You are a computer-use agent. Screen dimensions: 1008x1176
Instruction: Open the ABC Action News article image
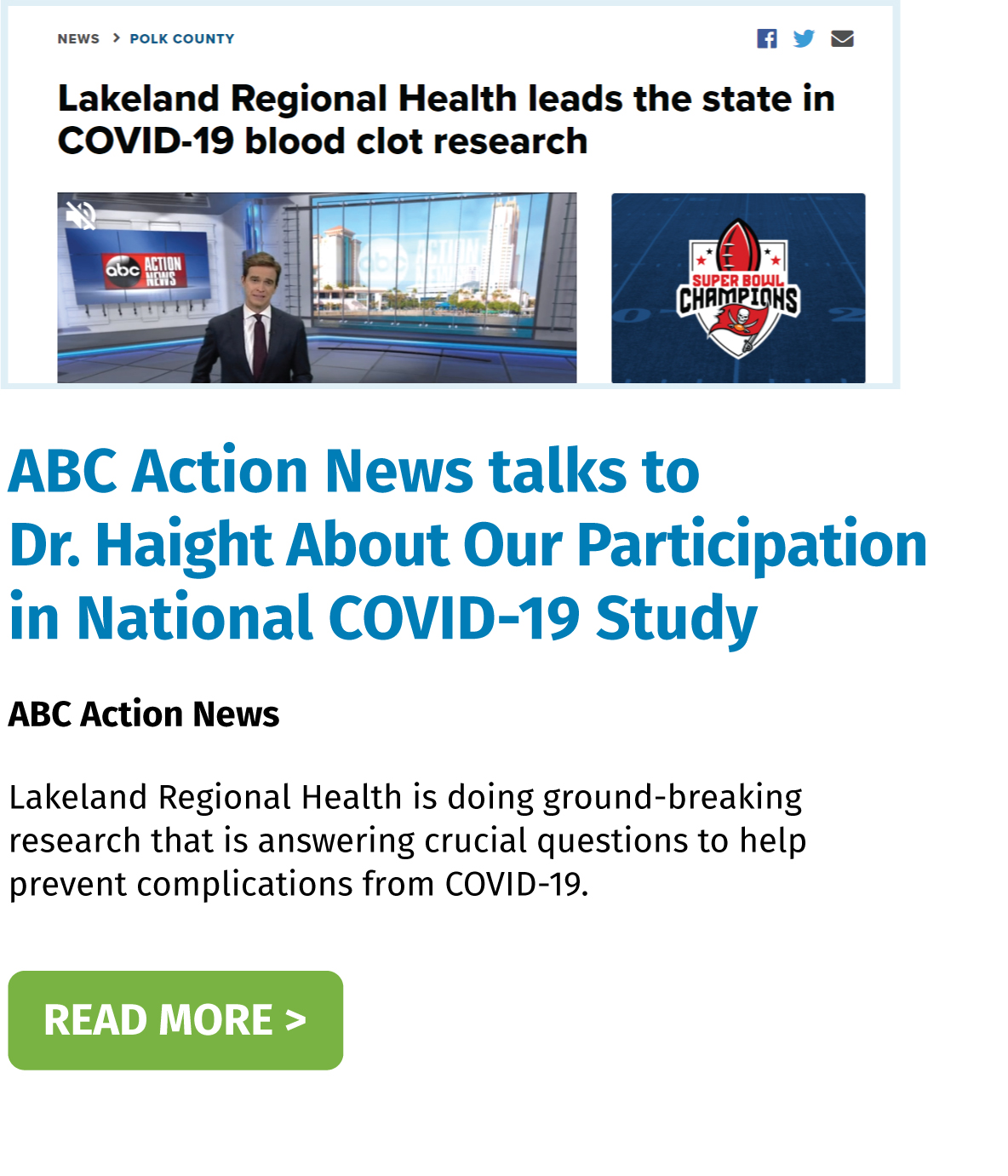click(x=450, y=196)
